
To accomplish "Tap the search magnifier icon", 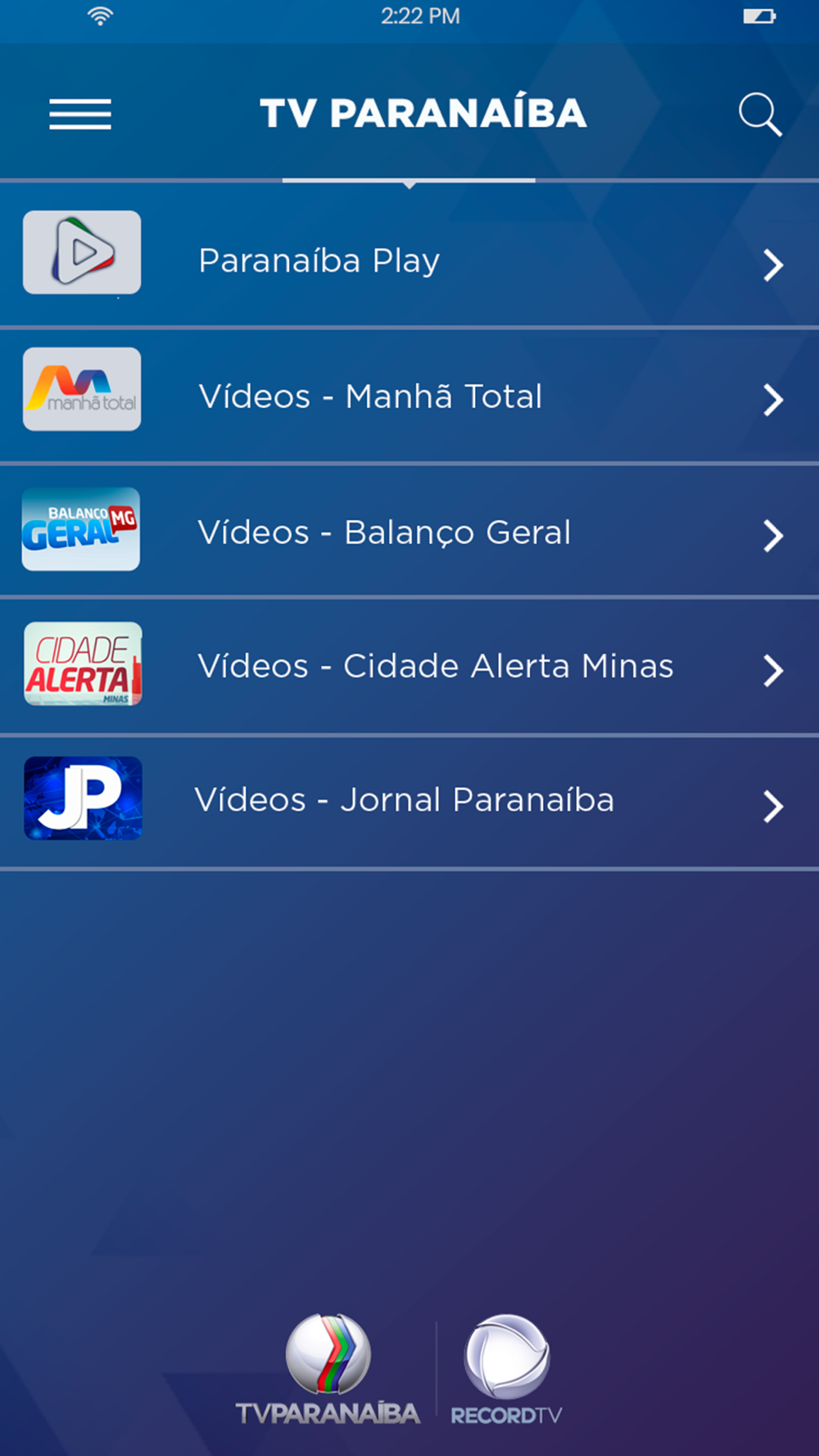I will pos(760,114).
